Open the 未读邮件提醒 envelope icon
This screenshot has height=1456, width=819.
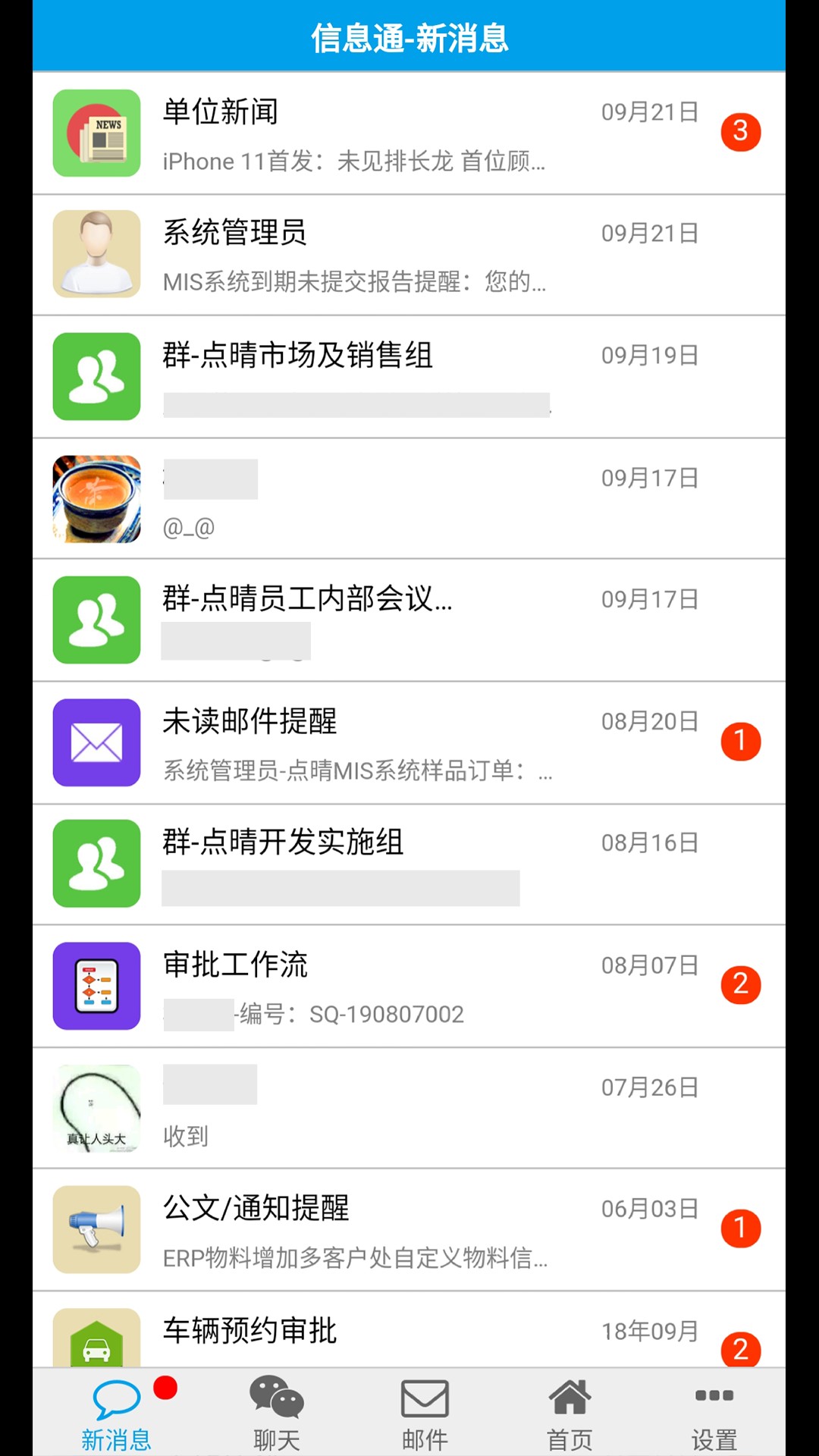[96, 743]
